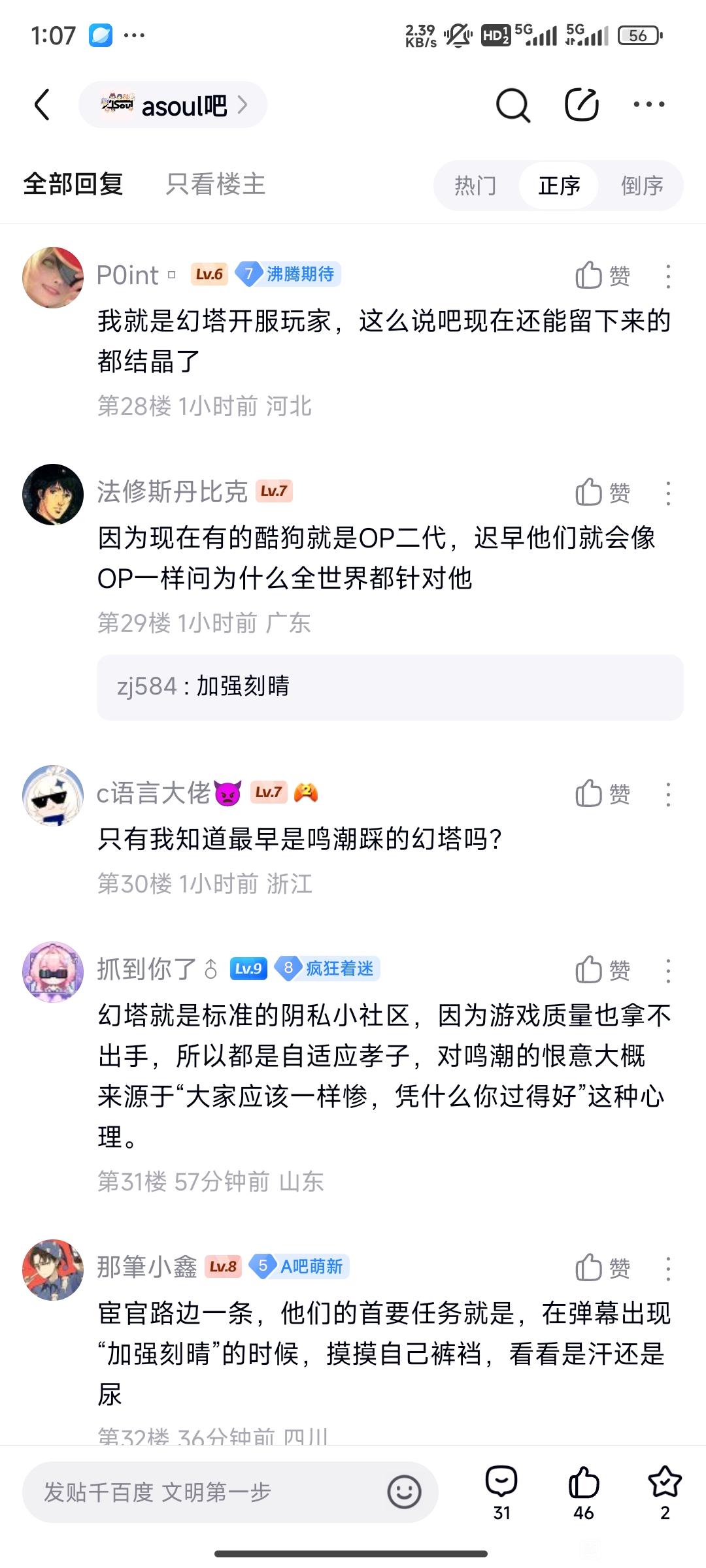Open the asoul吧 forum chip
706x1568 pixels.
click(x=173, y=105)
